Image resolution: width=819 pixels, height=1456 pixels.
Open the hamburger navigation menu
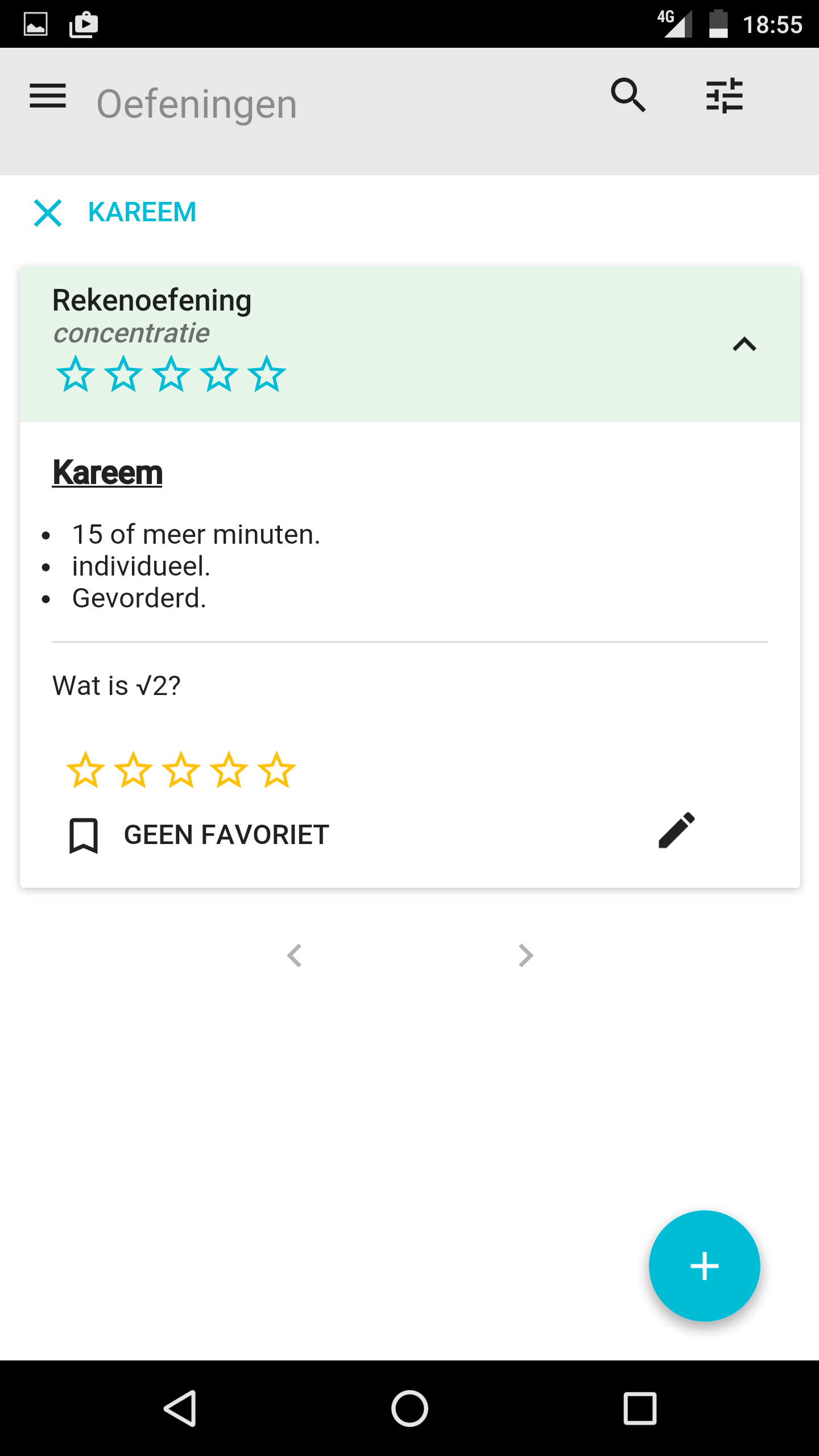click(x=48, y=95)
